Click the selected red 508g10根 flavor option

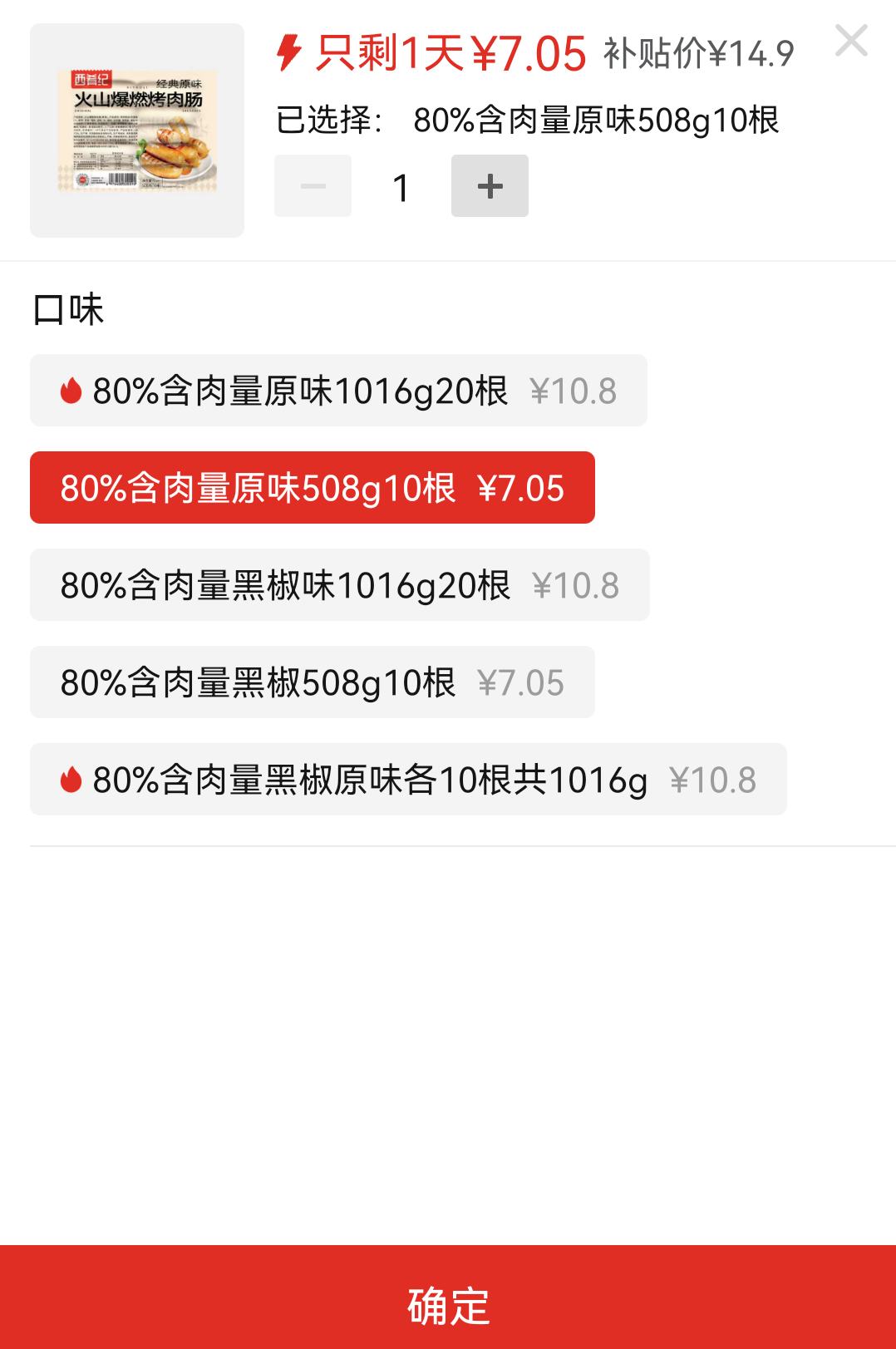coord(312,489)
